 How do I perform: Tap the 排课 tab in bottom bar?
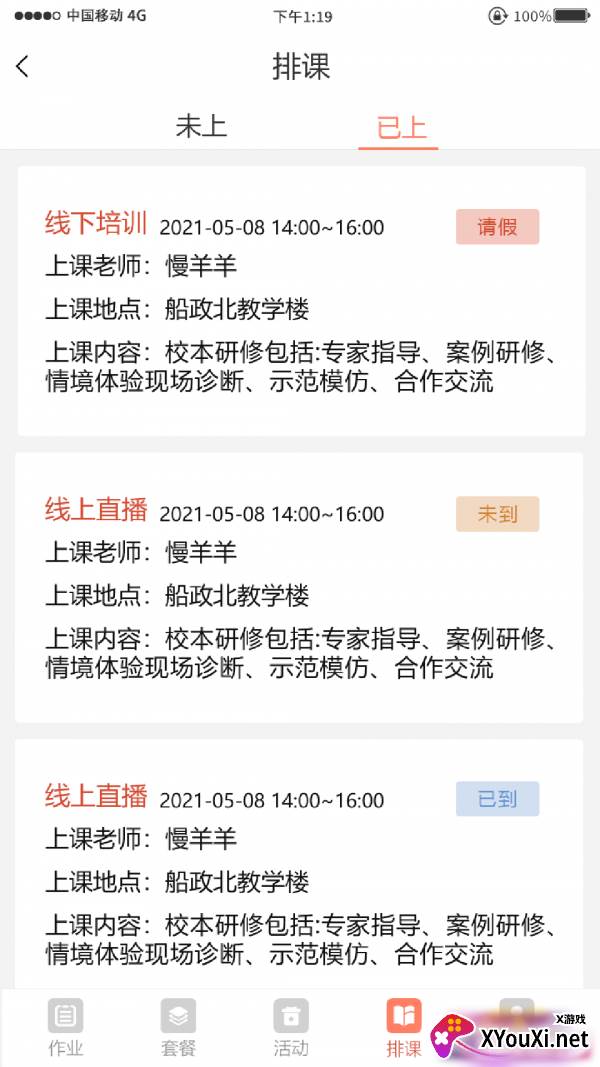click(404, 1027)
